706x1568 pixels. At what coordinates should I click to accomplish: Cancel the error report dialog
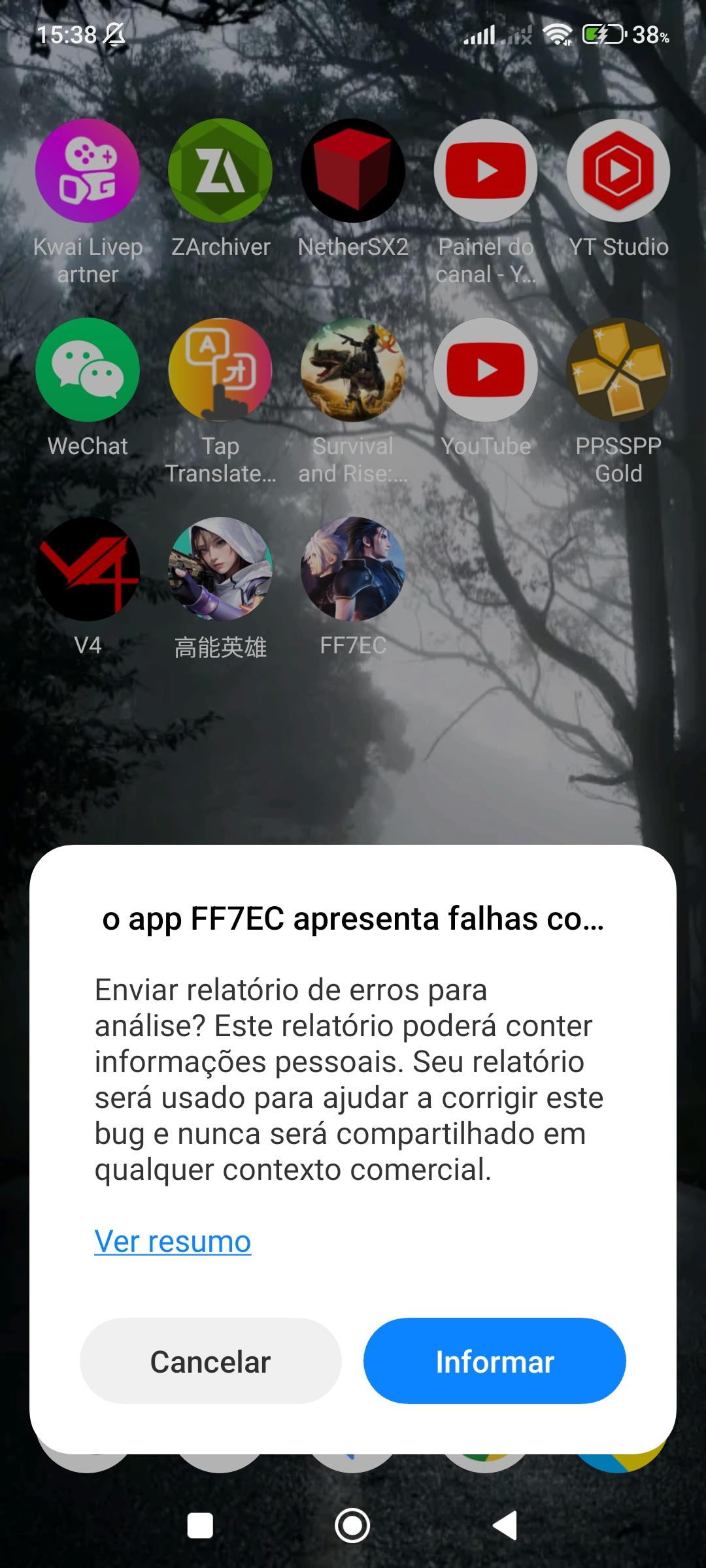(x=210, y=1362)
